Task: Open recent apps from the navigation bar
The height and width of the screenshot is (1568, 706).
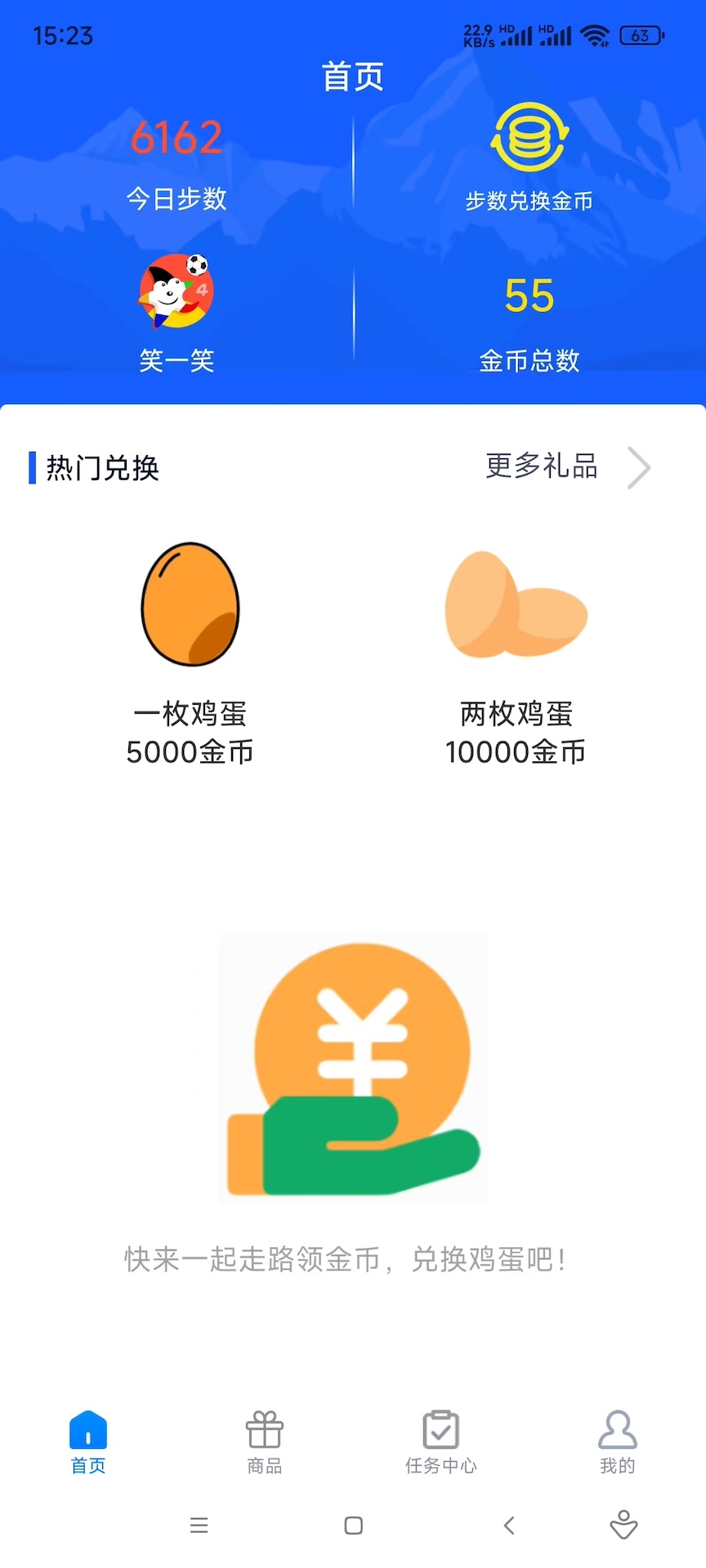Action: pyautogui.click(x=199, y=1526)
